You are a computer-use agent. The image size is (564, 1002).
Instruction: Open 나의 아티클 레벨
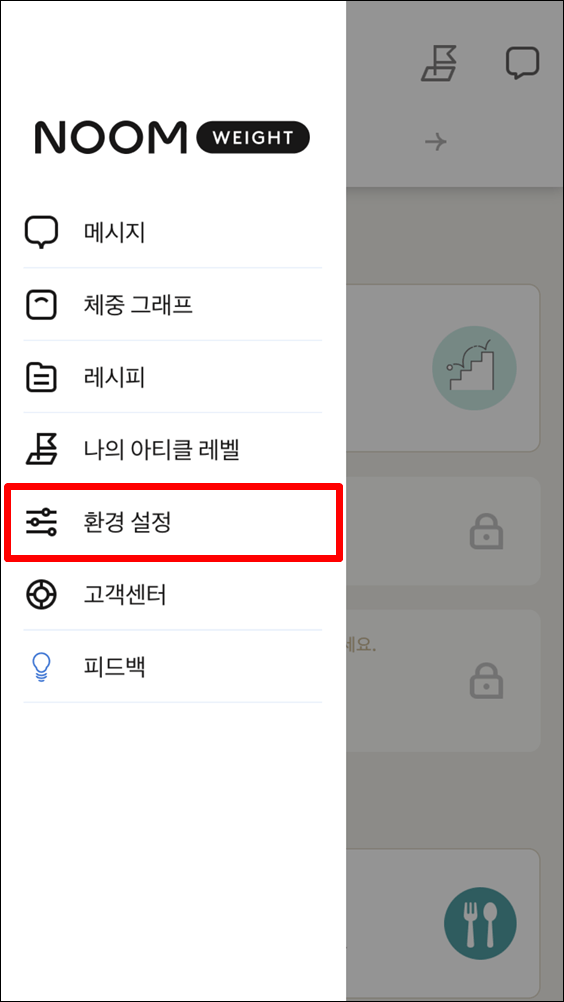point(172,450)
